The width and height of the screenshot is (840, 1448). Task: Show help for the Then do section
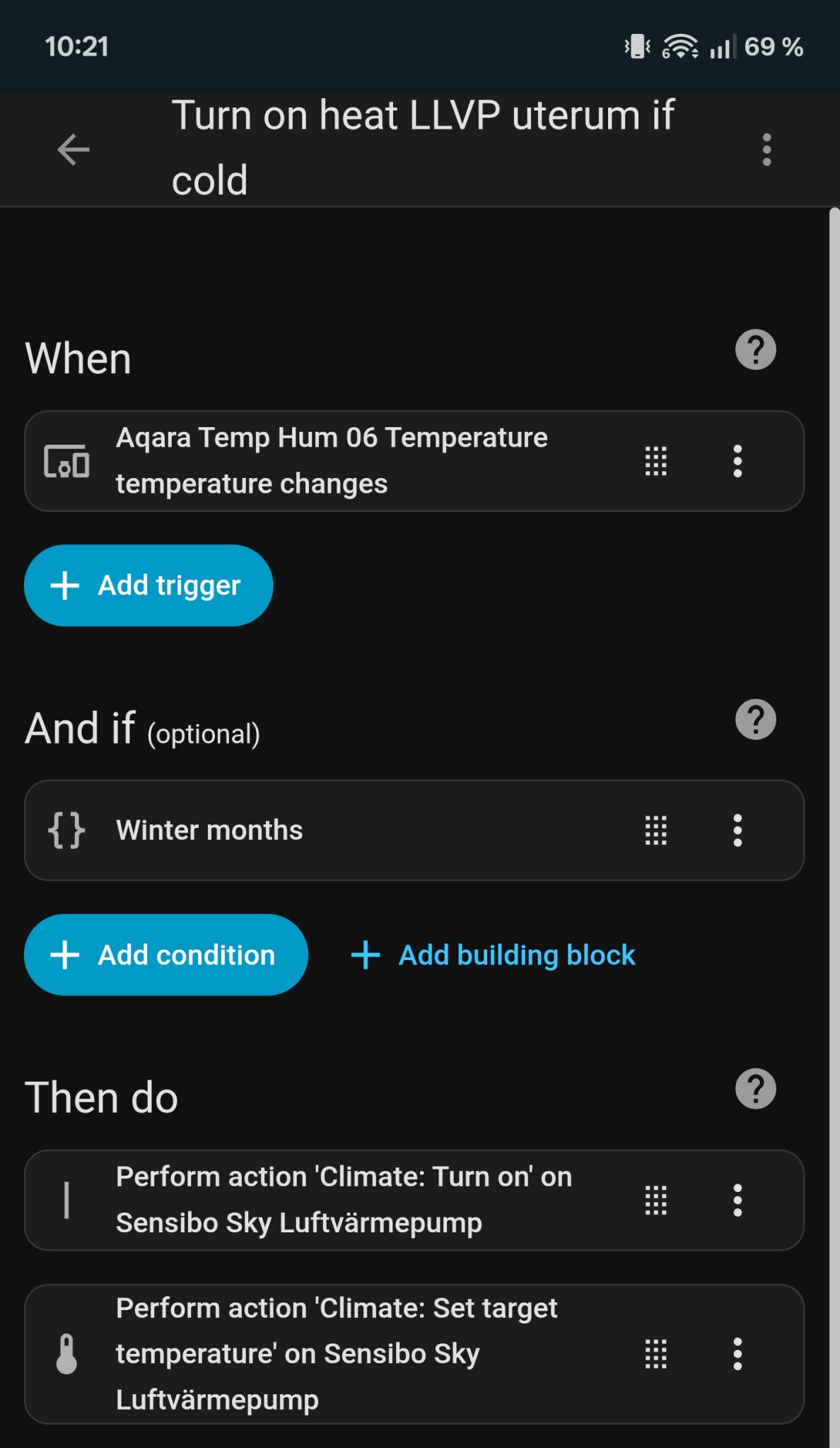click(755, 1089)
